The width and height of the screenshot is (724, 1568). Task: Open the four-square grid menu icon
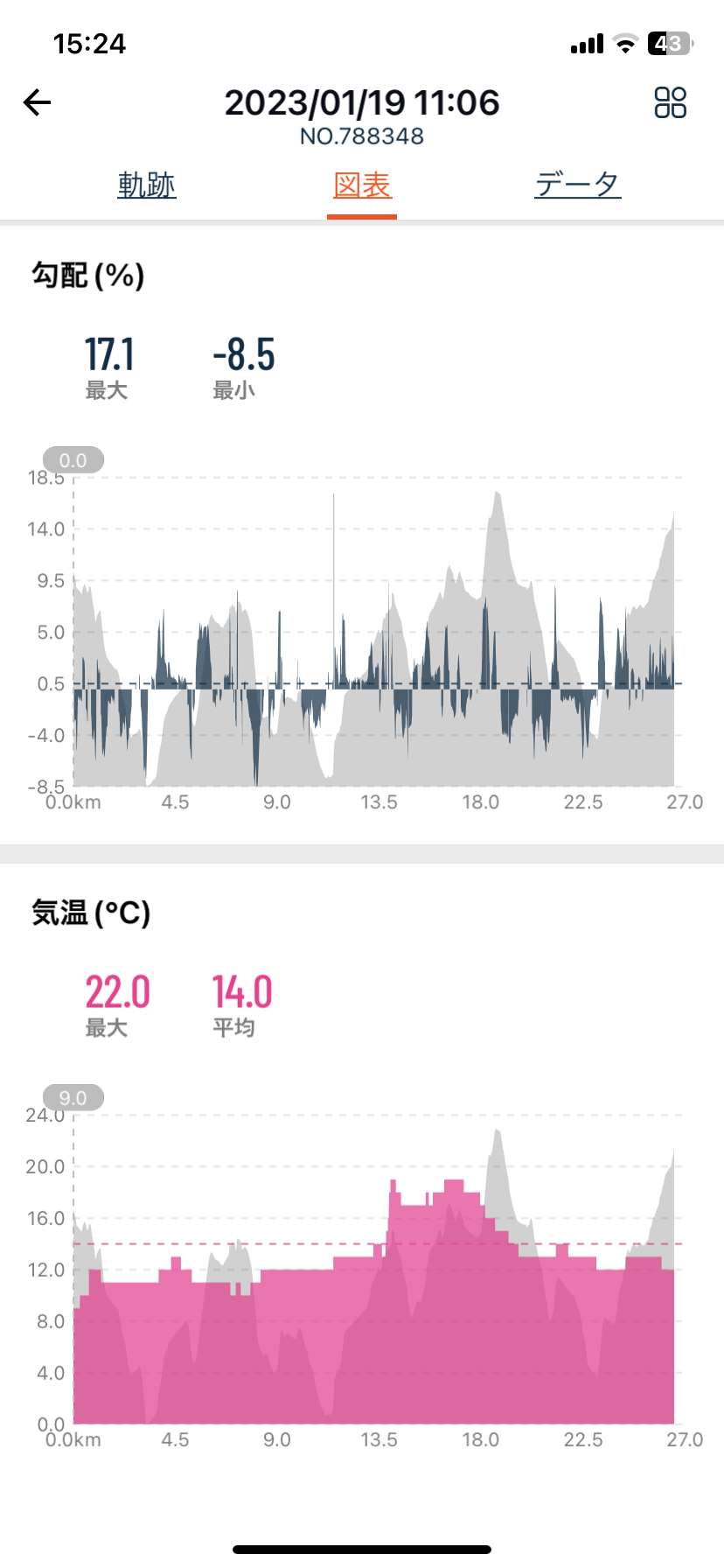pos(671,102)
